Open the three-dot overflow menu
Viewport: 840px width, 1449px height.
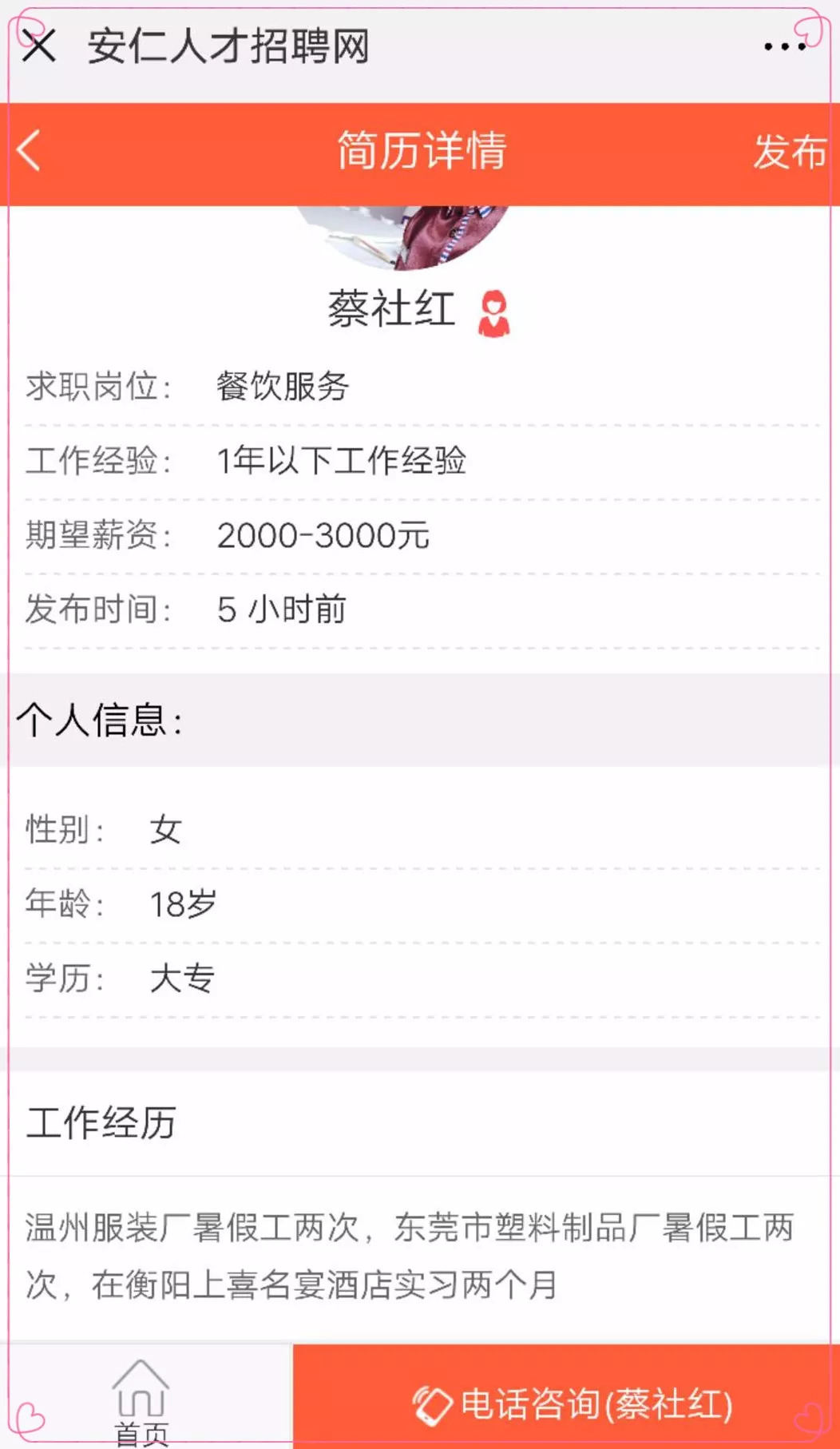tap(784, 46)
